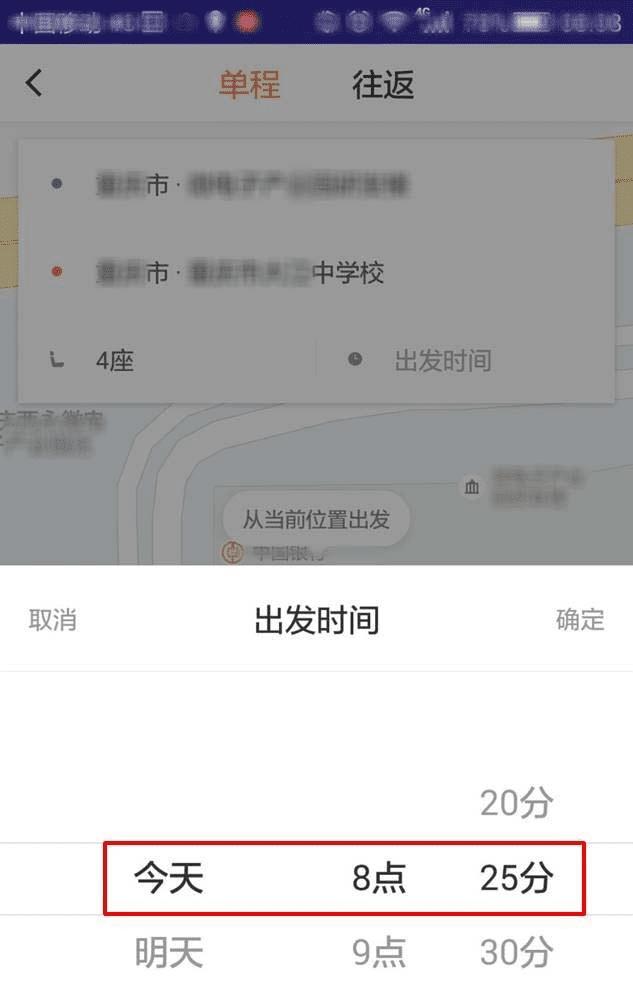Open the 4座 seat selector
This screenshot has width=633, height=993.
115,360
